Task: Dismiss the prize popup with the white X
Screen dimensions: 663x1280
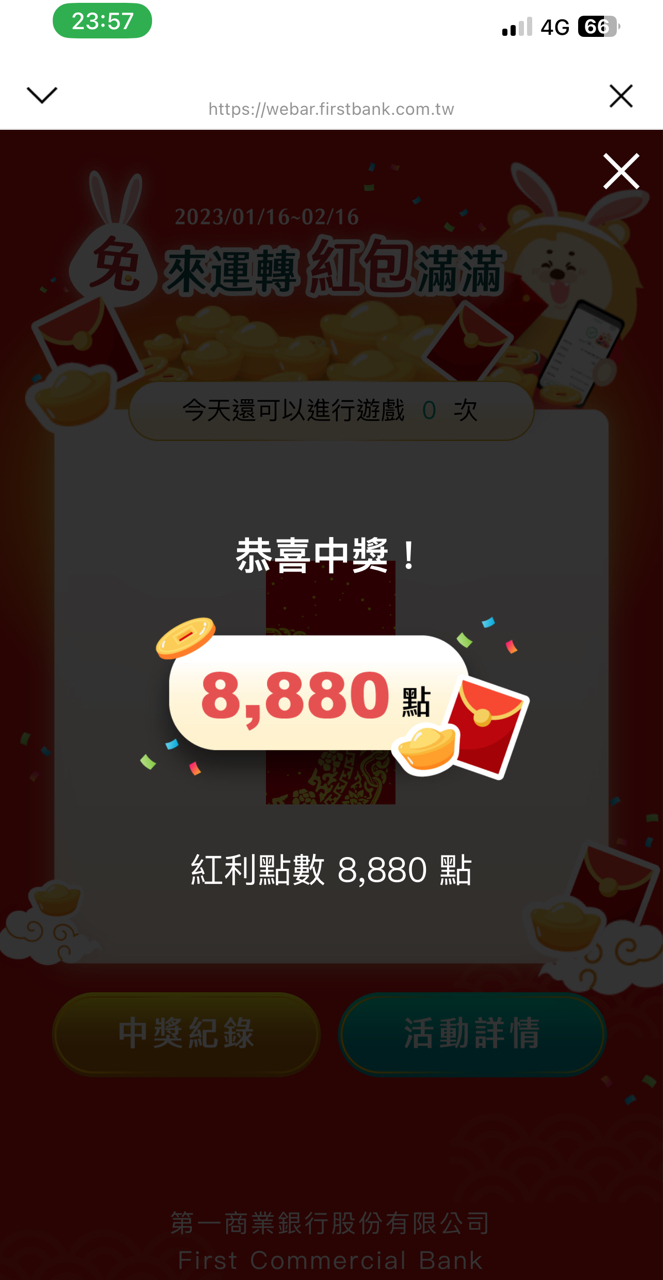Action: [x=620, y=172]
